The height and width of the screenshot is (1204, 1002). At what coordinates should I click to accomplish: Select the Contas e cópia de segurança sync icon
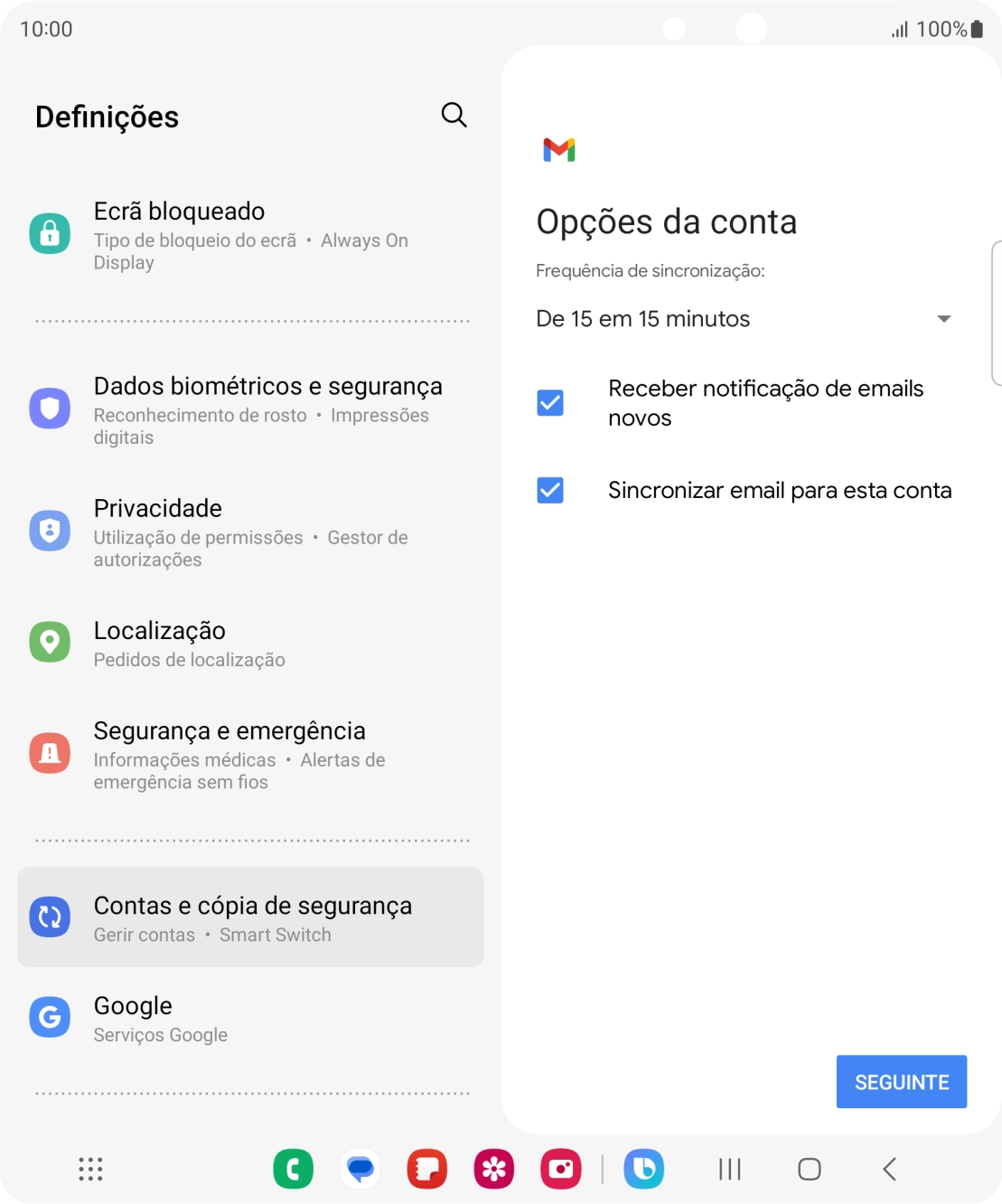coord(50,916)
